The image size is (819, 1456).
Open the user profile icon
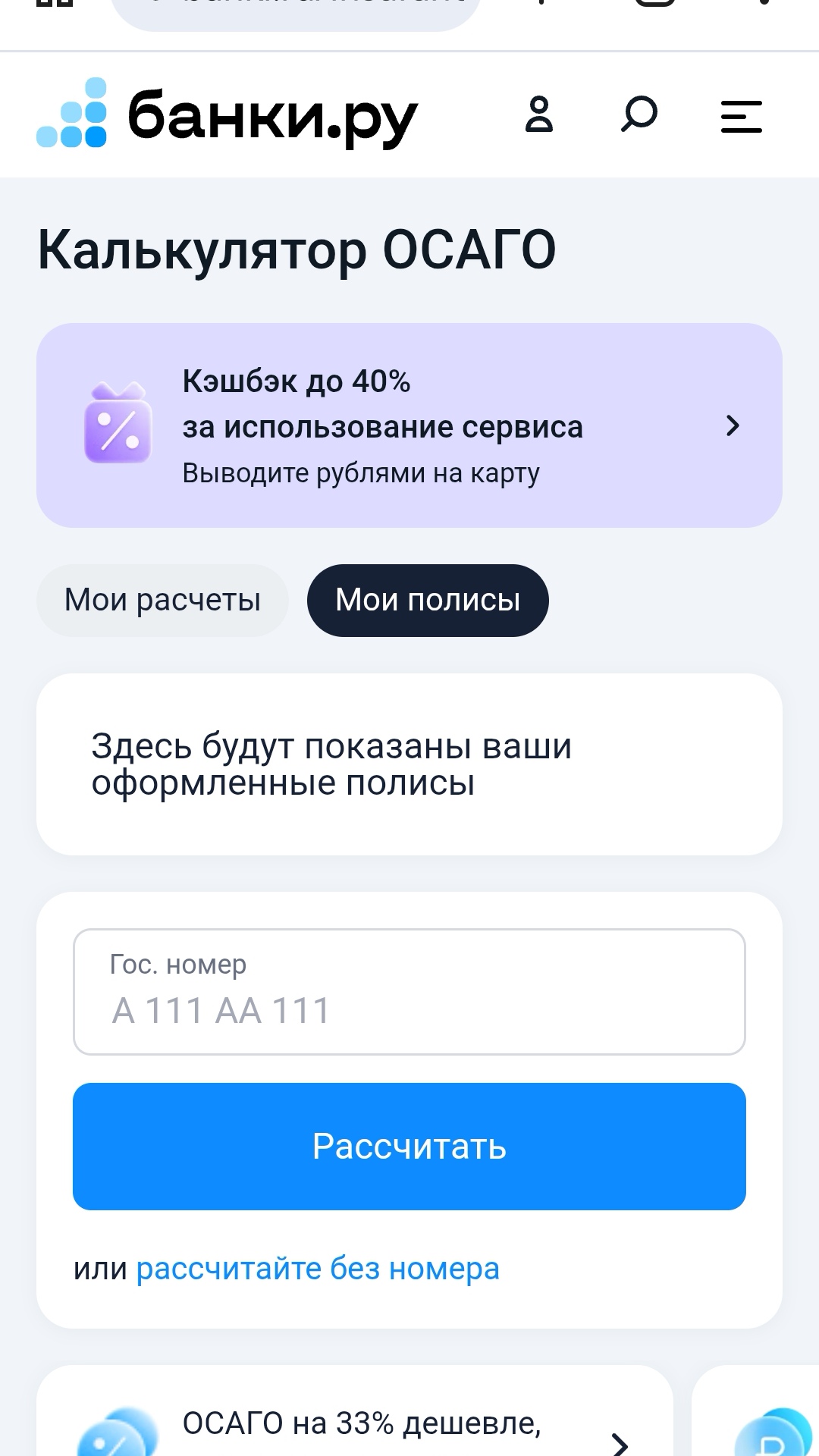tap(538, 115)
